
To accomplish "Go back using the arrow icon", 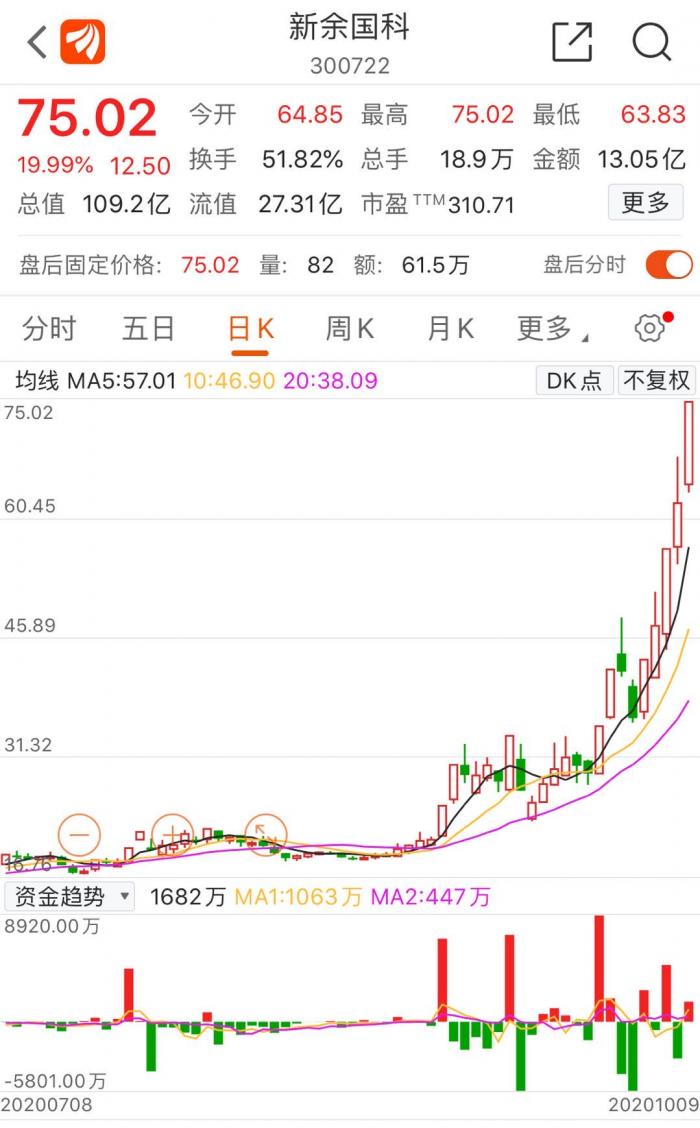I will pyautogui.click(x=37, y=43).
